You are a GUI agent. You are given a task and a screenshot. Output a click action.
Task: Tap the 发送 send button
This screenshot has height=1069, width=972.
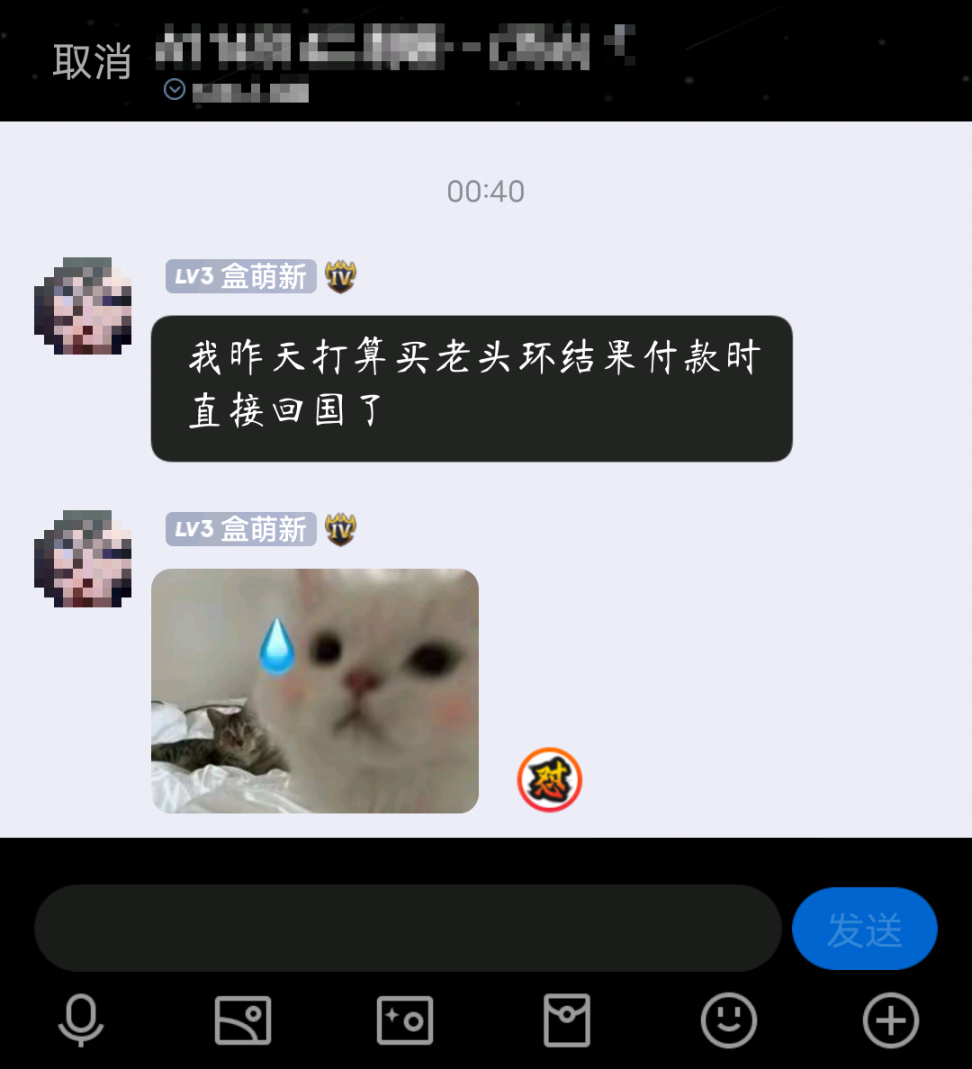point(864,929)
